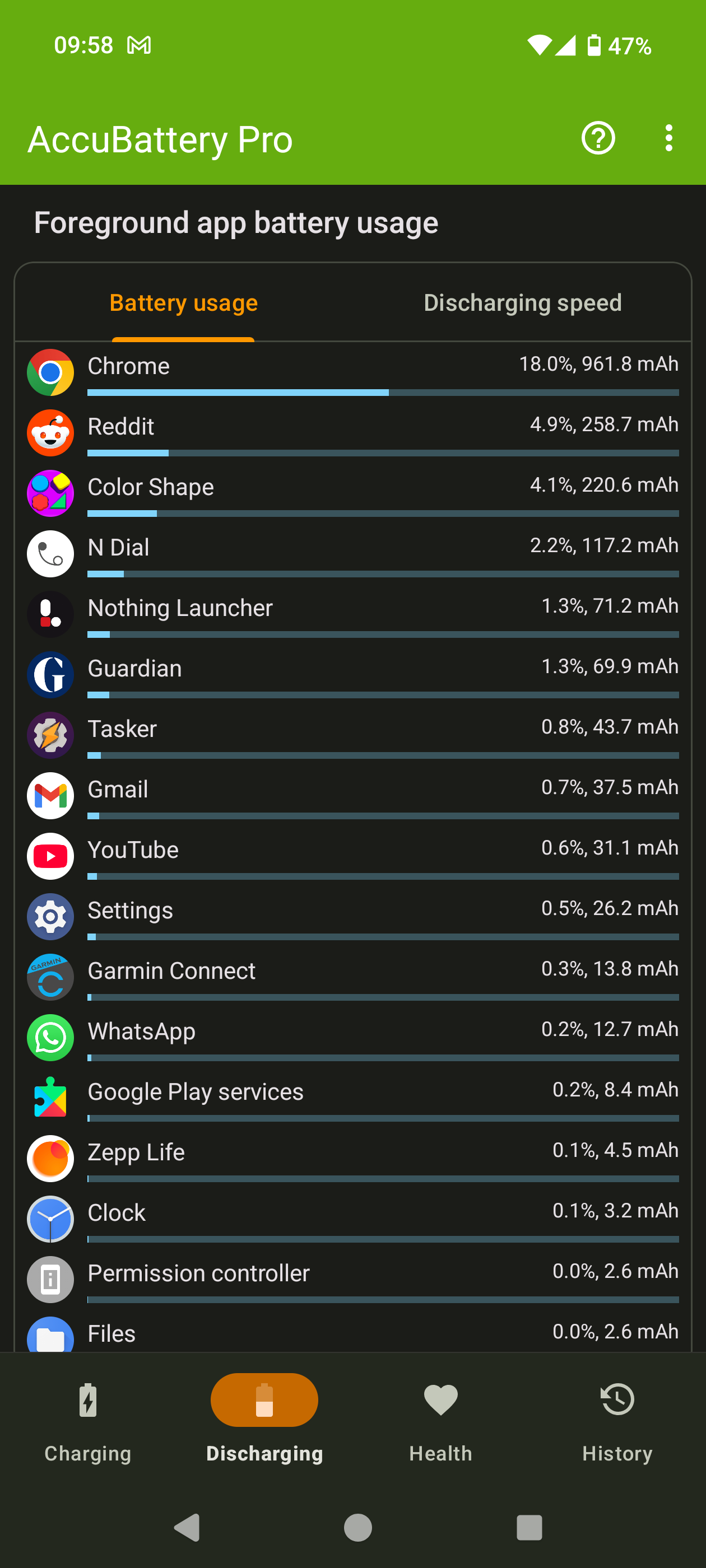Screen dimensions: 706x1568
Task: Switch to the Discharging speed tab
Action: pyautogui.click(x=522, y=303)
